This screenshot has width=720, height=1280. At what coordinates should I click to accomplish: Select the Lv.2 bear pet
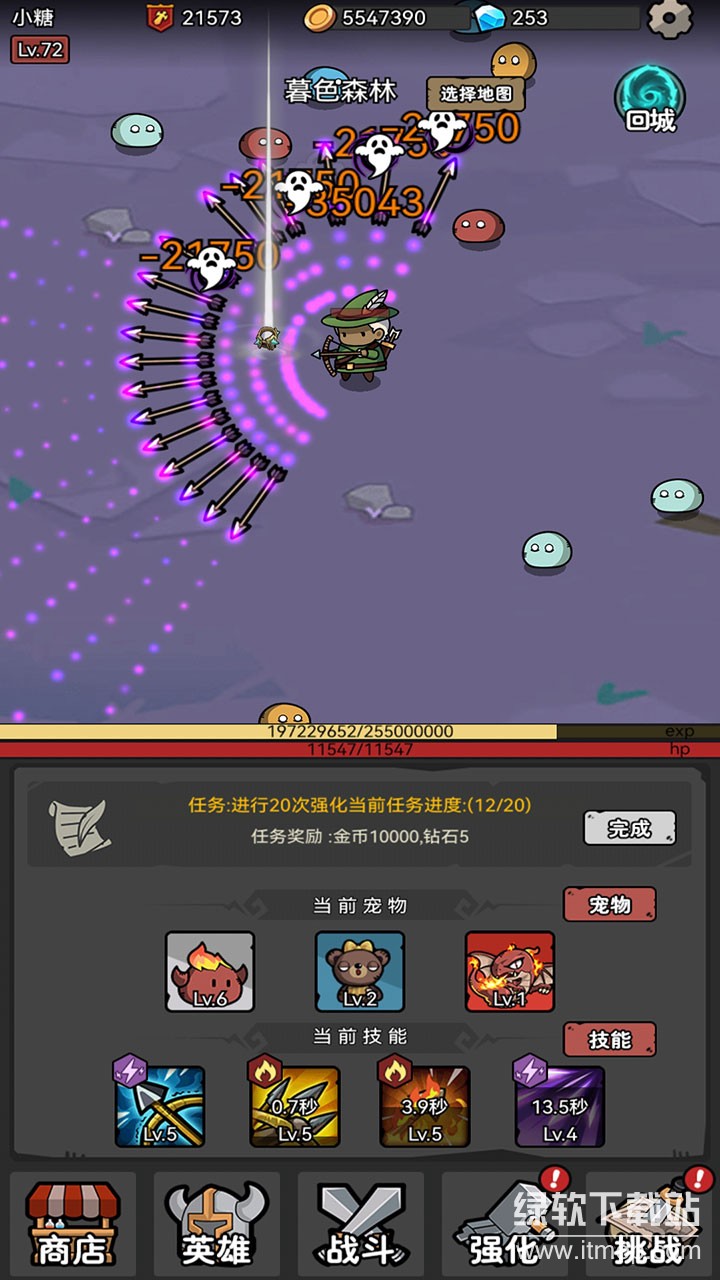360,972
